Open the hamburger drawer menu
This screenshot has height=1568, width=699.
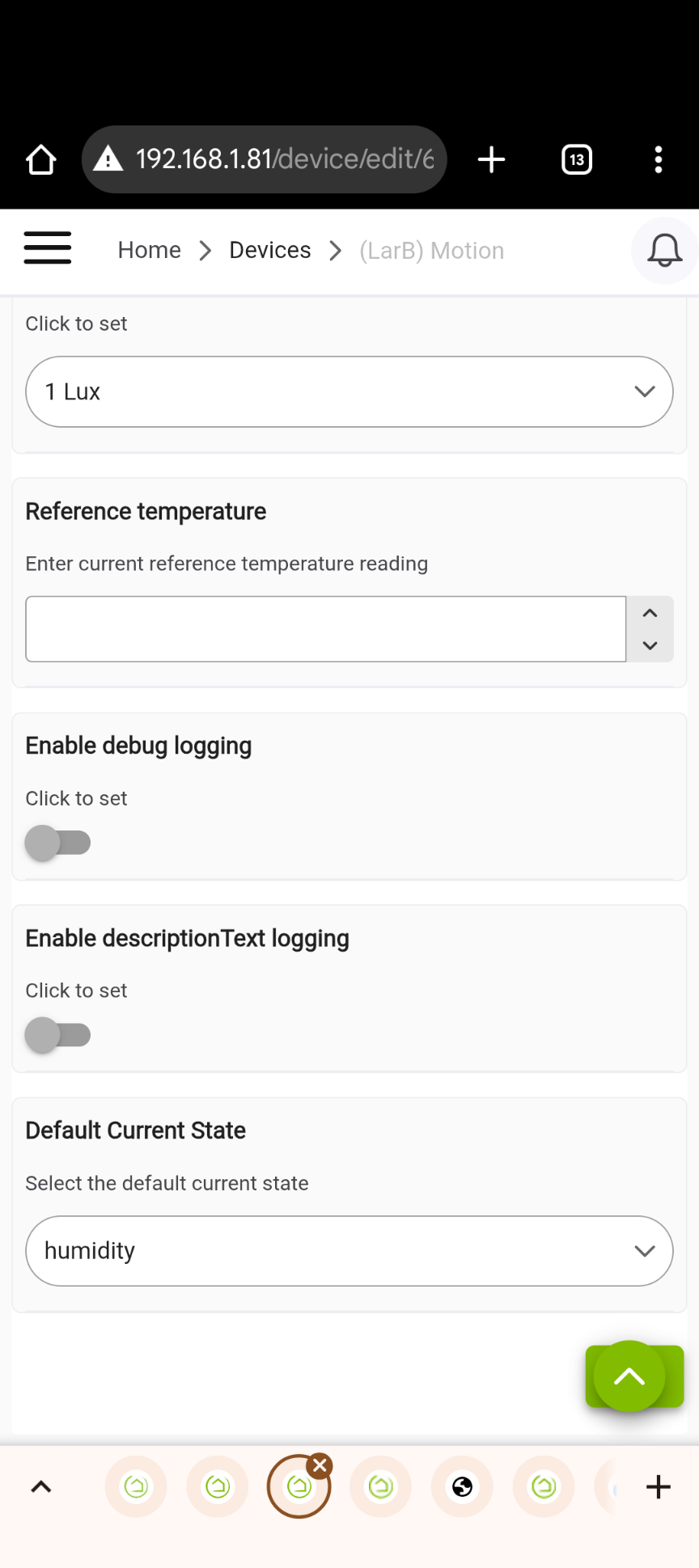pyautogui.click(x=48, y=248)
